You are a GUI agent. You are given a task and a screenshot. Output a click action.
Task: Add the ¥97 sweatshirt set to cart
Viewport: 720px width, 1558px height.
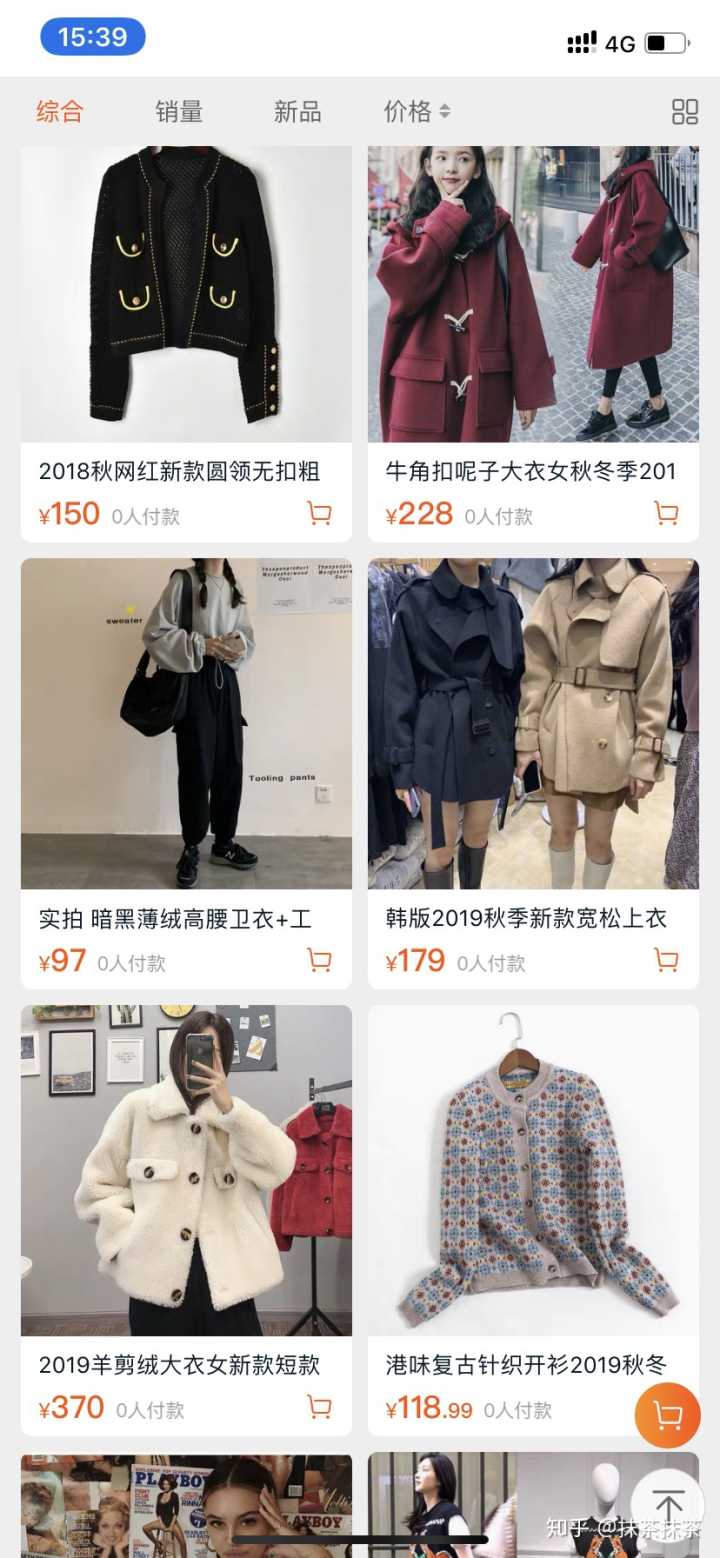tap(319, 962)
